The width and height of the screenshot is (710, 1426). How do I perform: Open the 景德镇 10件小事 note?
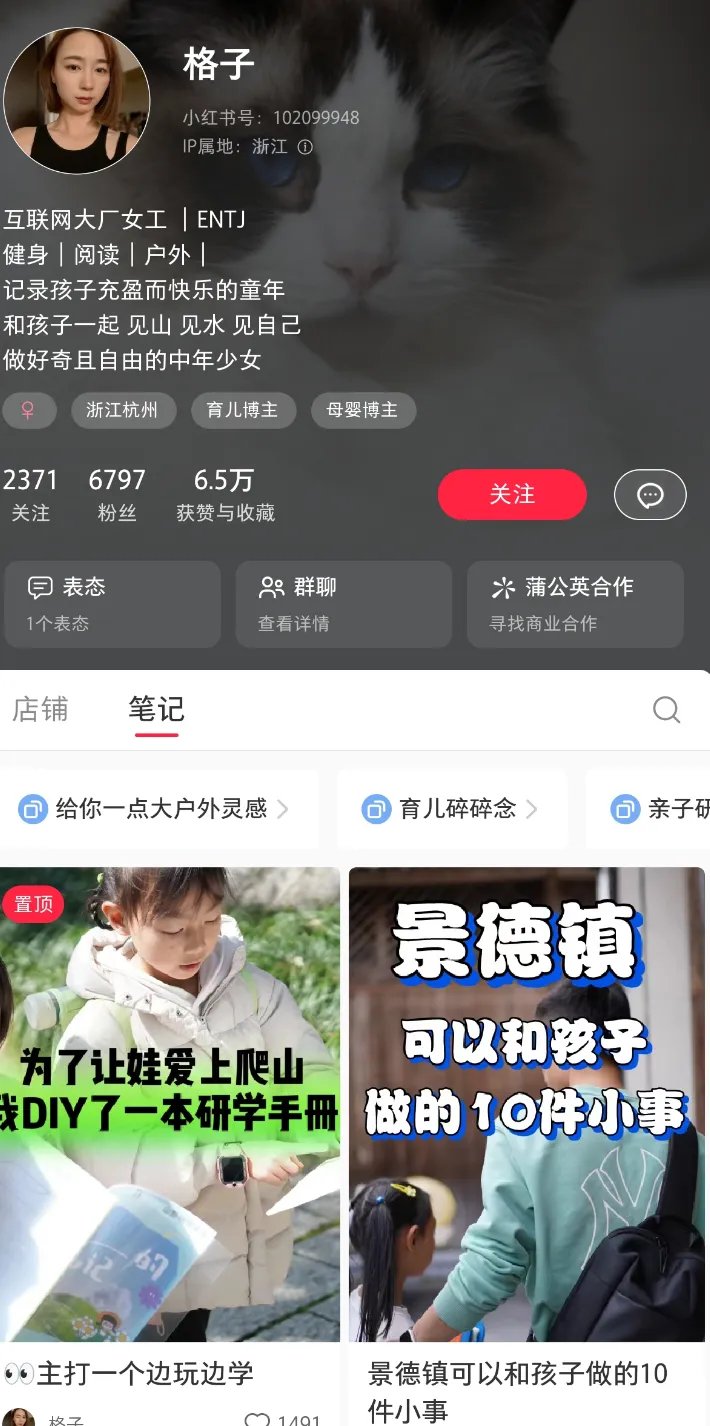[x=527, y=1104]
